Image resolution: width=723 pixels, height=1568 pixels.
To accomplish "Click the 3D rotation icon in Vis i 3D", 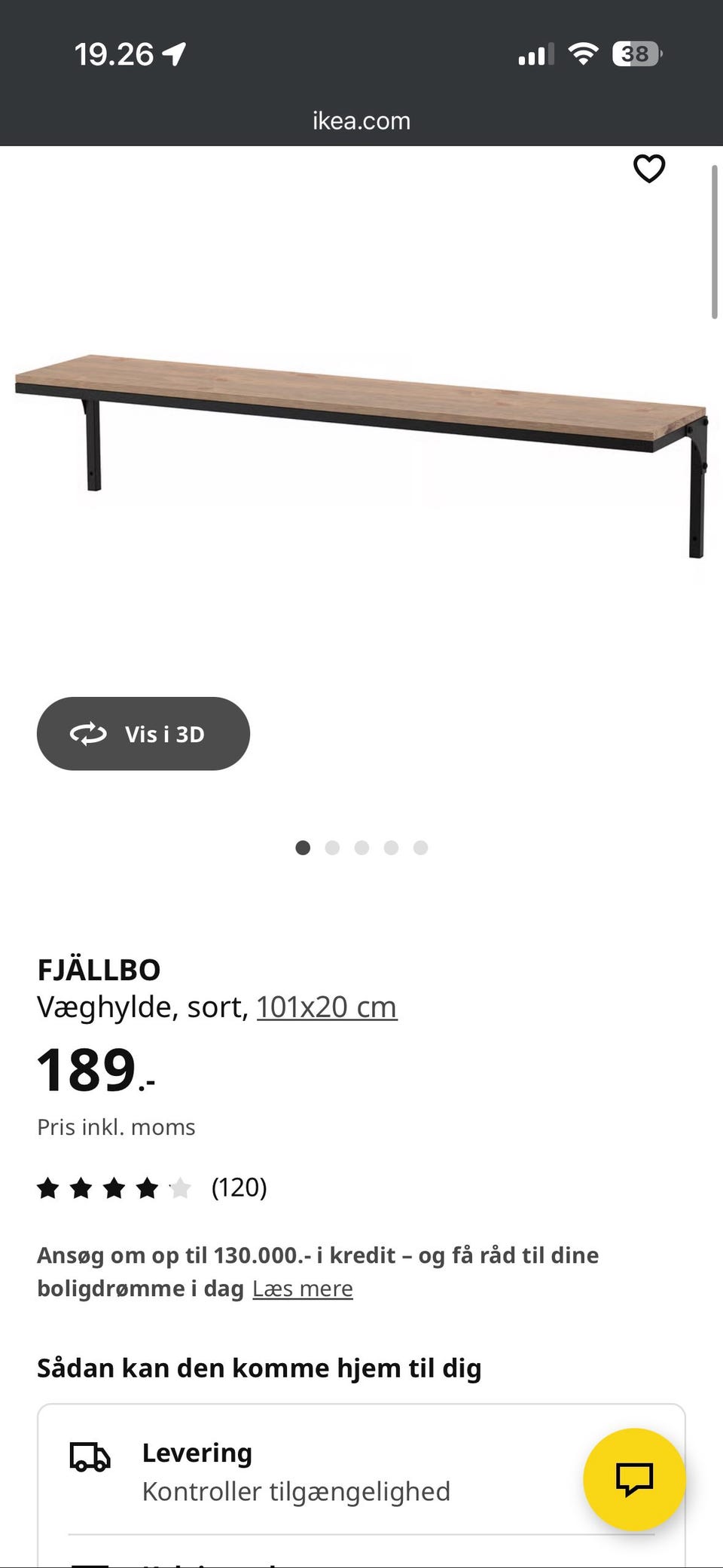I will [87, 733].
